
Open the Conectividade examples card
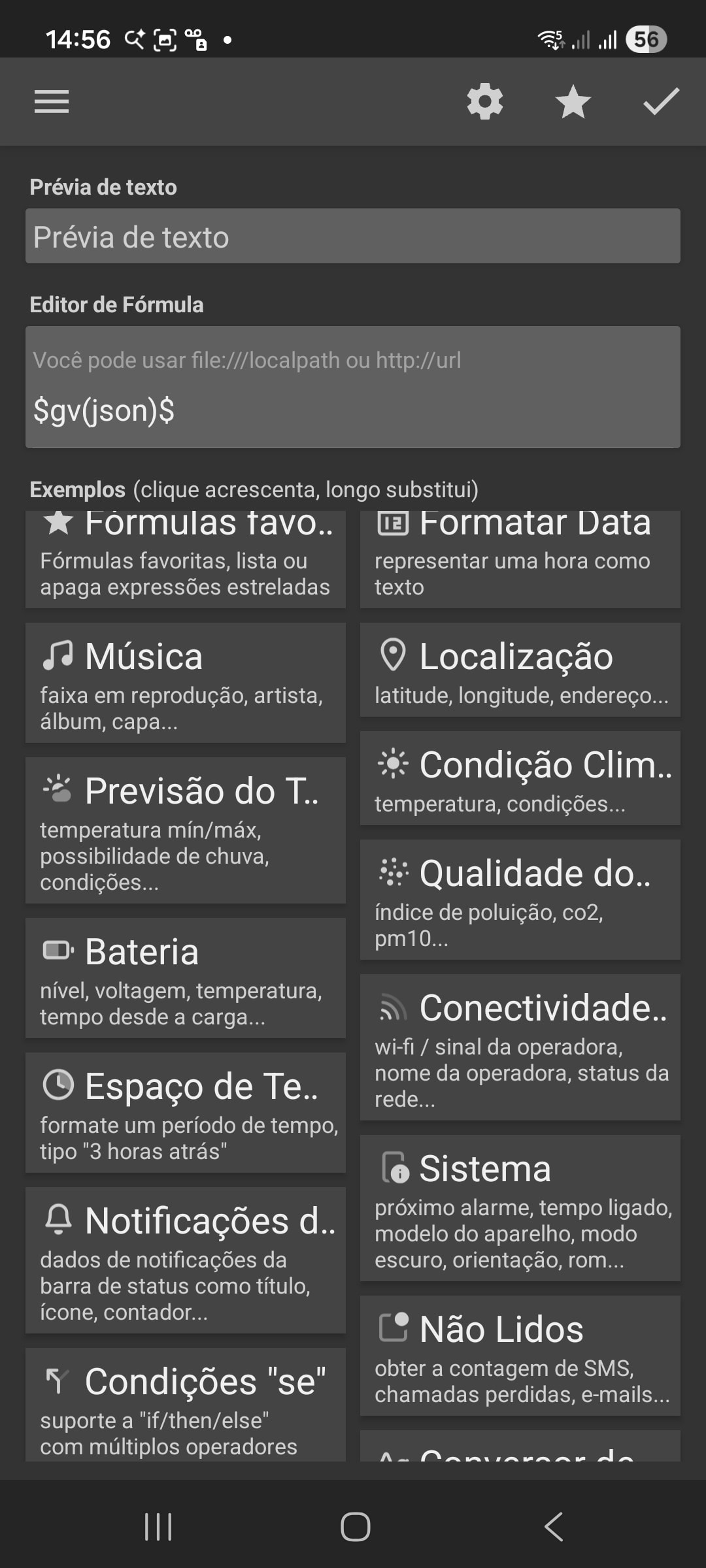(x=520, y=1047)
